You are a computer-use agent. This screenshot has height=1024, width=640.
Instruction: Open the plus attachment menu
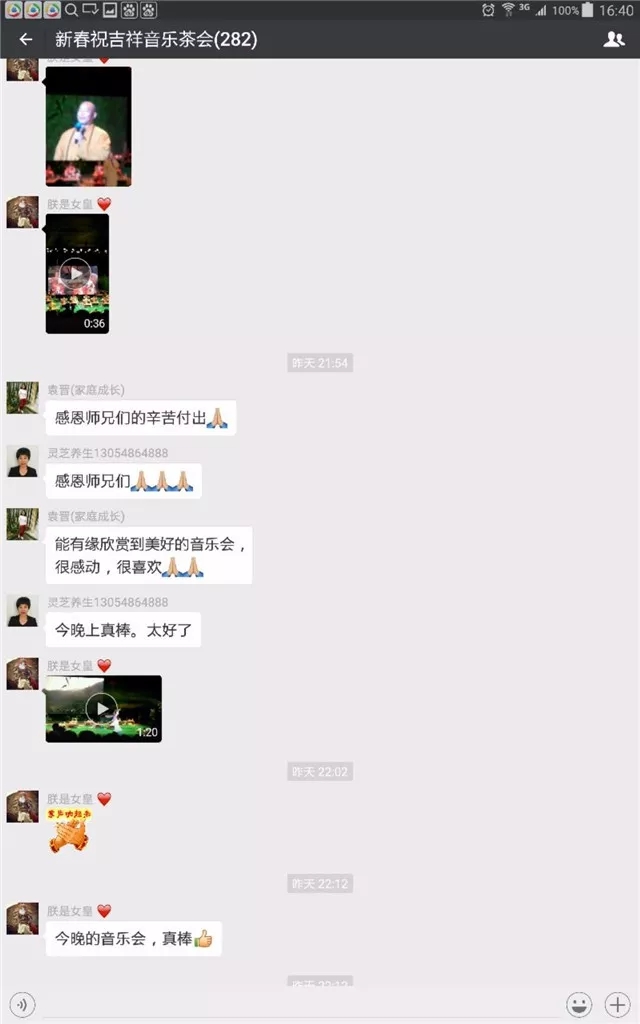coord(617,1004)
